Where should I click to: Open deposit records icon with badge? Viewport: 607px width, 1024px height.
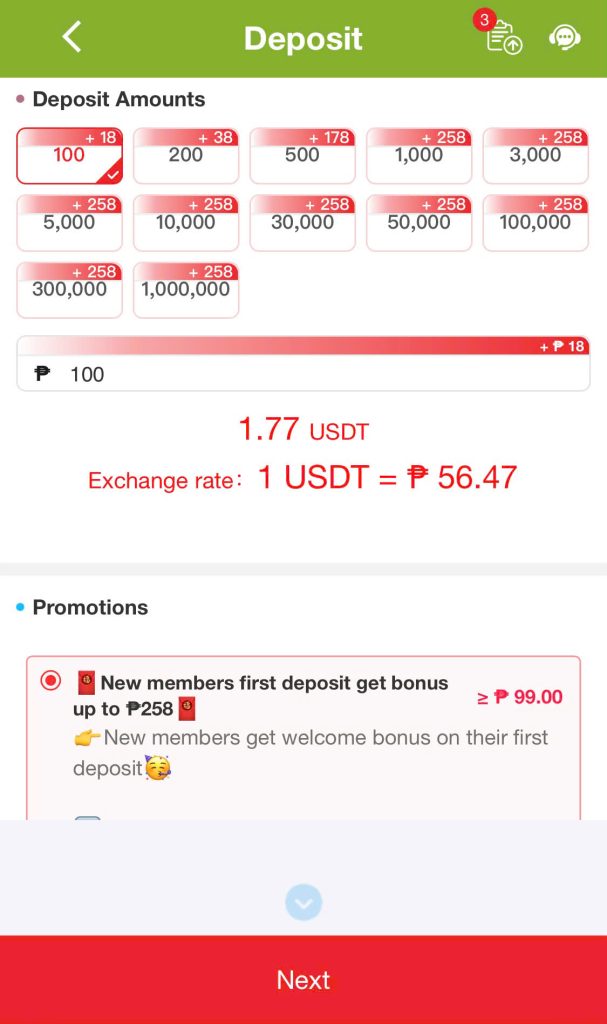pyautogui.click(x=503, y=38)
